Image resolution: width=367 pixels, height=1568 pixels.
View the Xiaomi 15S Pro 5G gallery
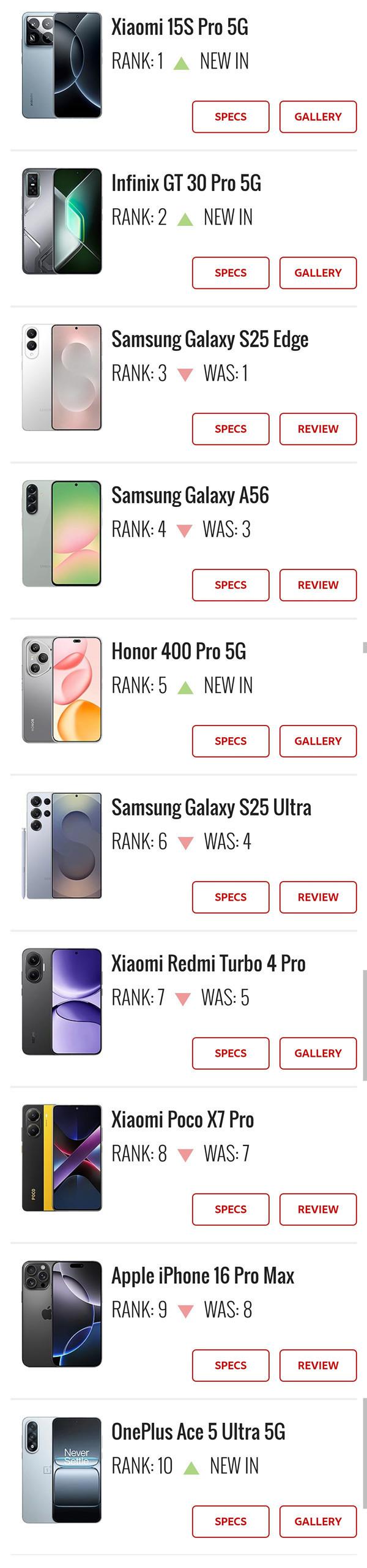317,117
